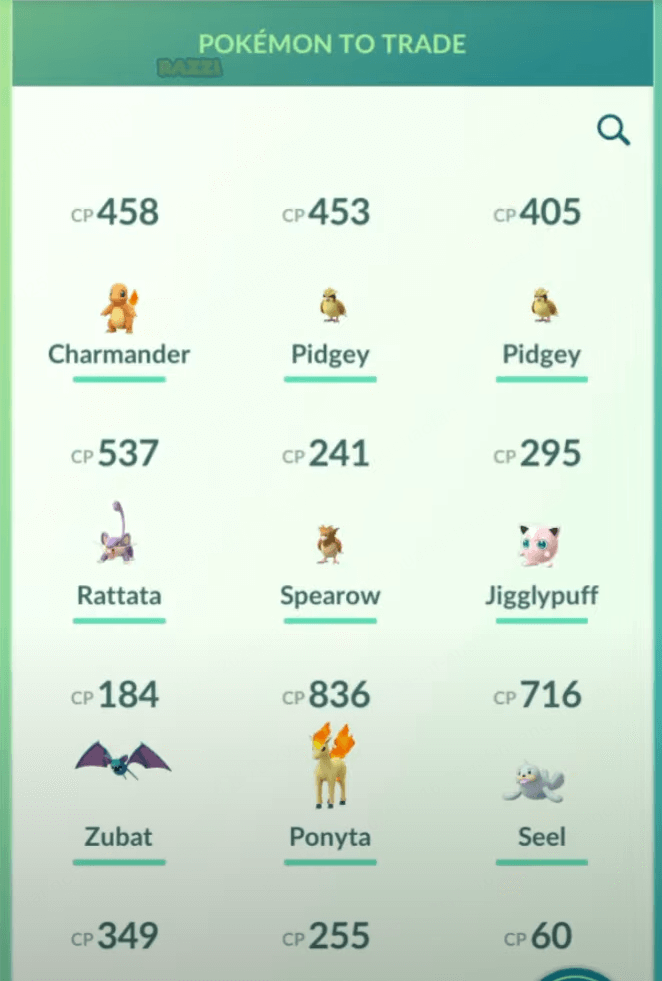Select Rattata with CP 537
The image size is (662, 981).
119,535
